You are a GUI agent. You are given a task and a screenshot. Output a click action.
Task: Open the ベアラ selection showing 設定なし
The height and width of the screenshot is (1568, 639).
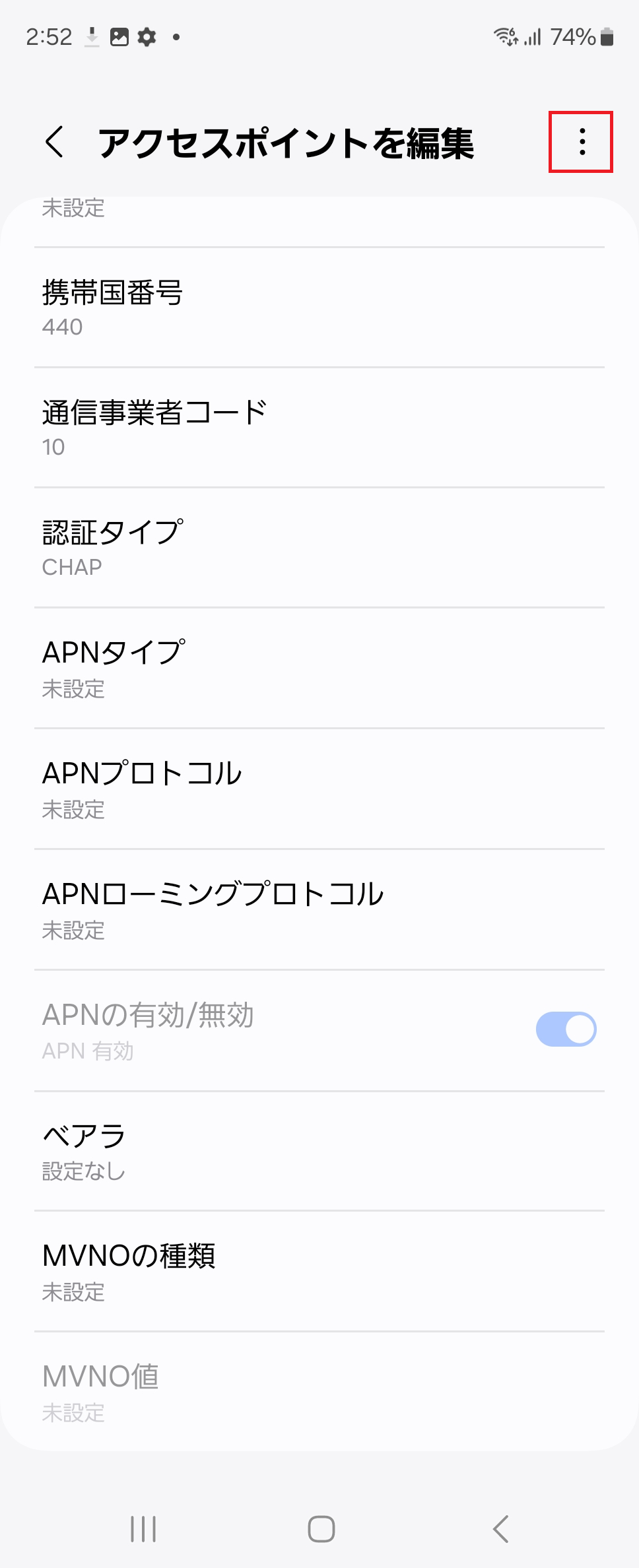pyautogui.click(x=319, y=1151)
